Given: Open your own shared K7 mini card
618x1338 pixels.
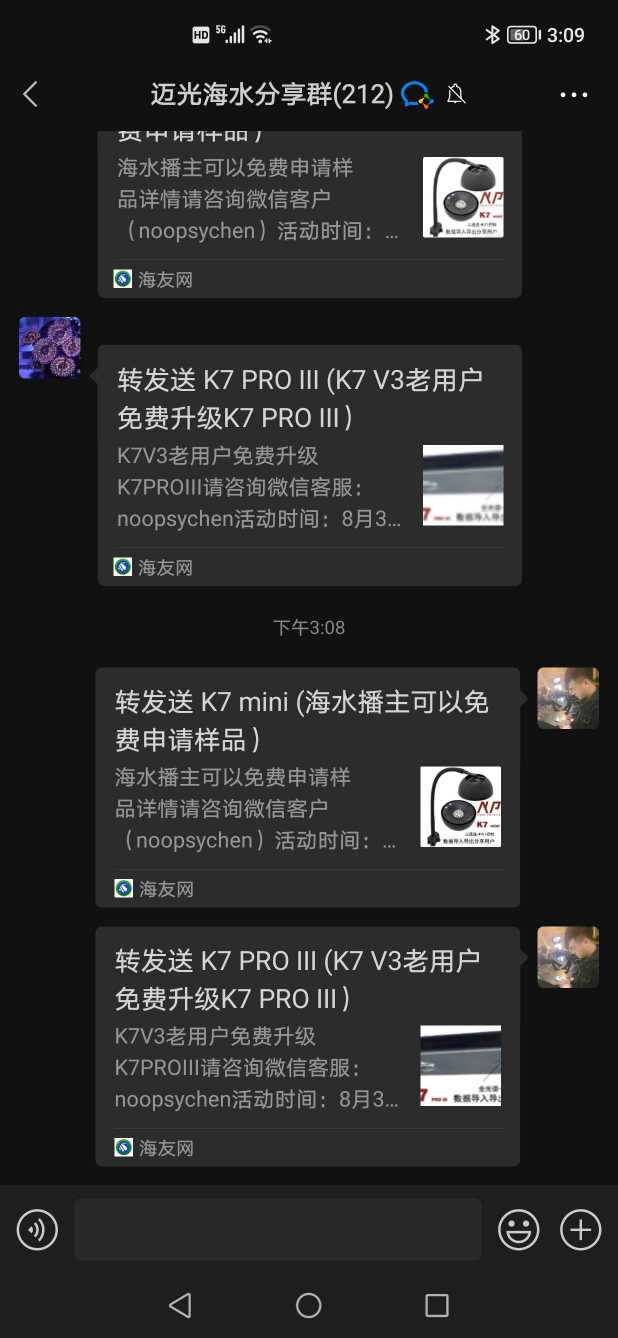Looking at the screenshot, I should [x=307, y=787].
